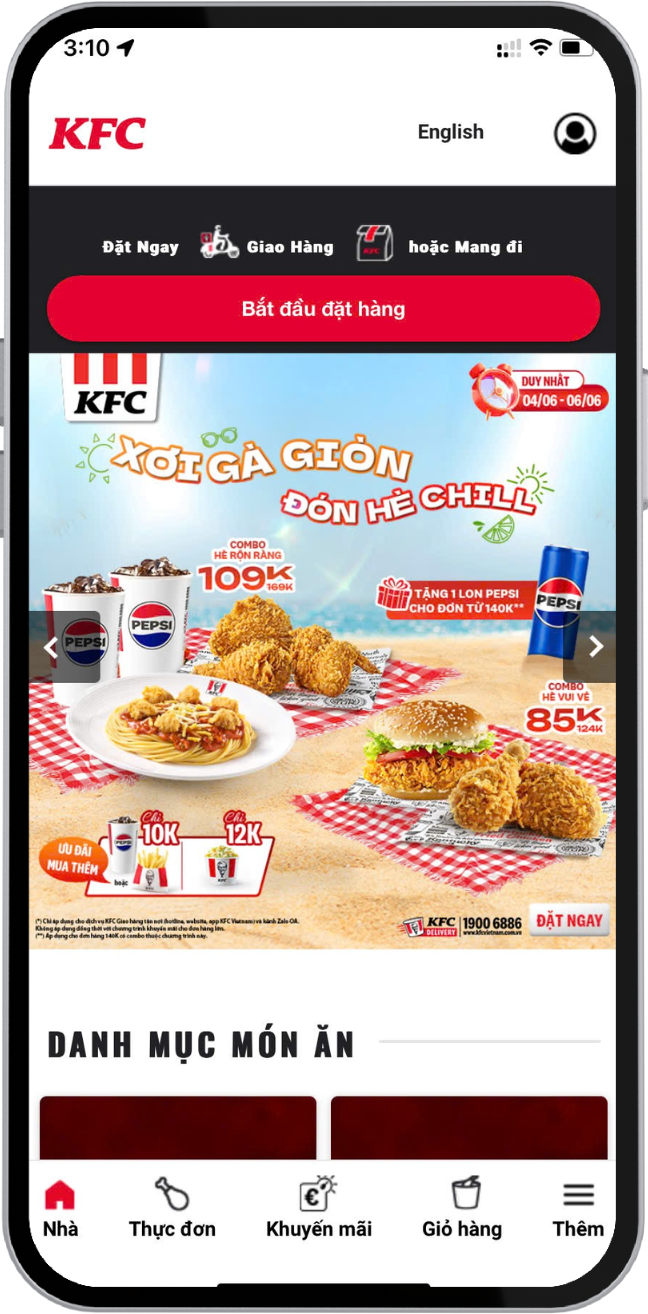The width and height of the screenshot is (648, 1314).
Task: Go to home via the KFC logo
Action: pos(98,133)
